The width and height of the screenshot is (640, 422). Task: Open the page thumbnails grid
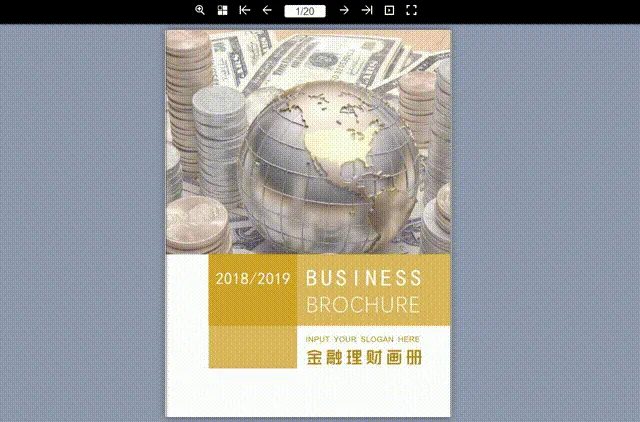tap(222, 10)
